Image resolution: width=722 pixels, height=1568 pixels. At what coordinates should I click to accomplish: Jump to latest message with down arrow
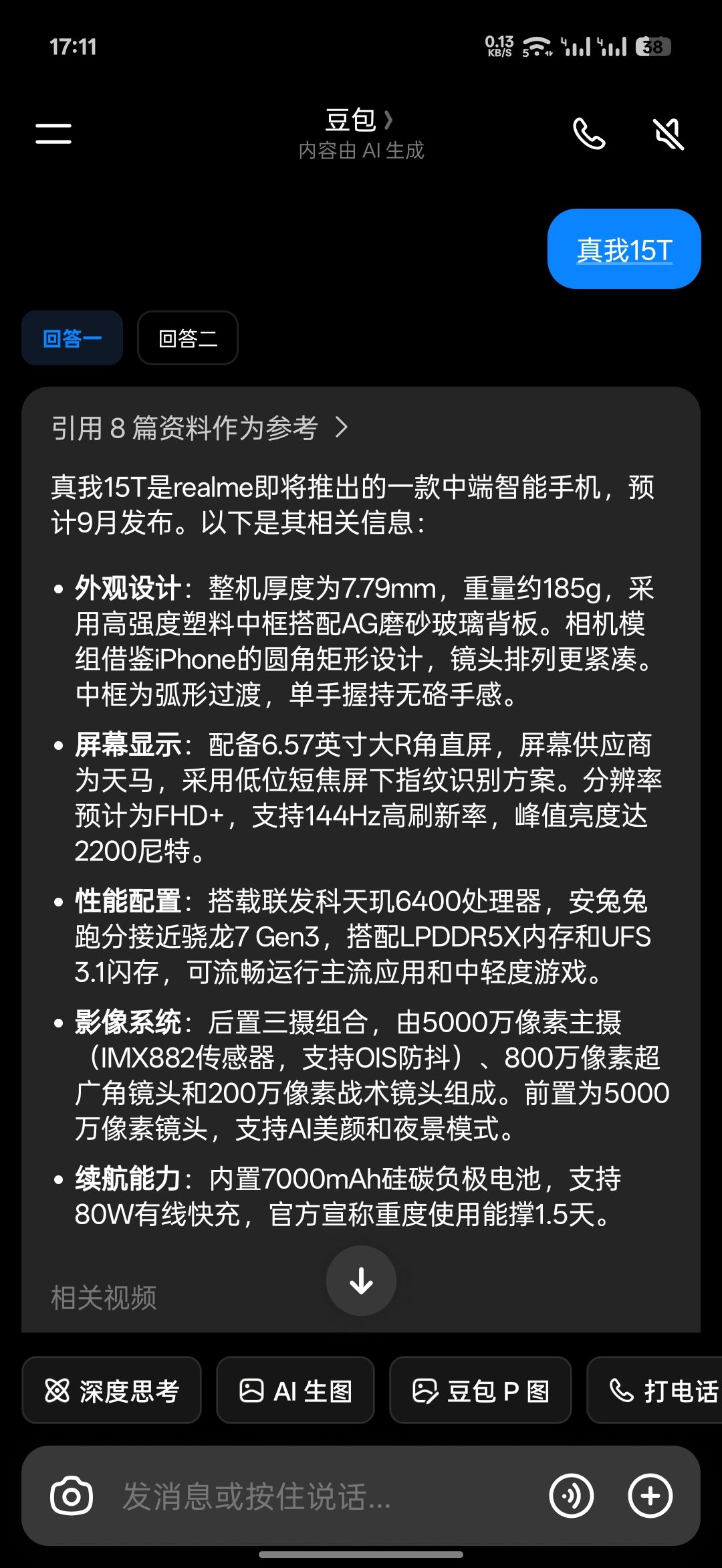pyautogui.click(x=360, y=1280)
